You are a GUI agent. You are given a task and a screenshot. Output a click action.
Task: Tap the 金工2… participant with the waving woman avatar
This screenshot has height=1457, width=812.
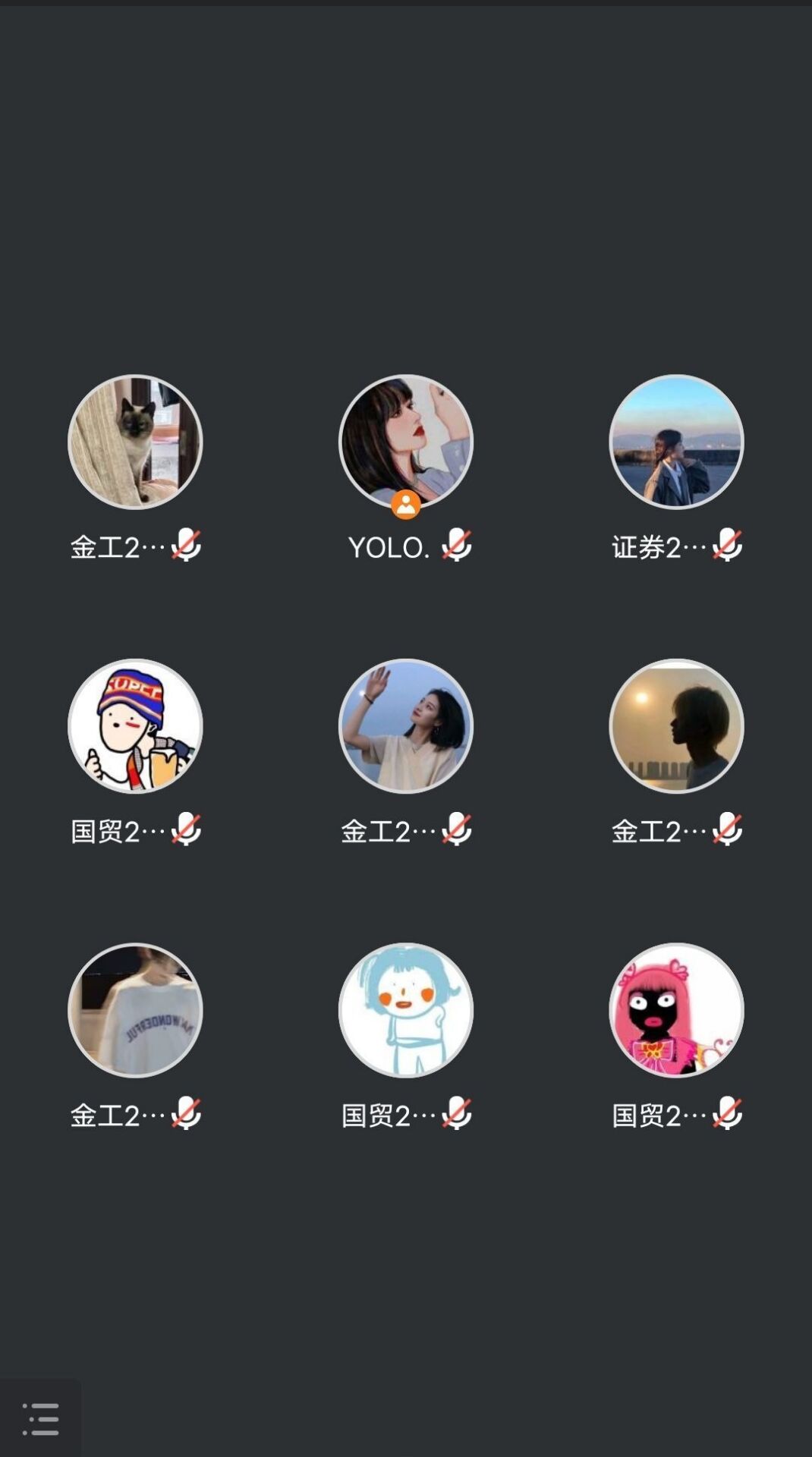[406, 726]
